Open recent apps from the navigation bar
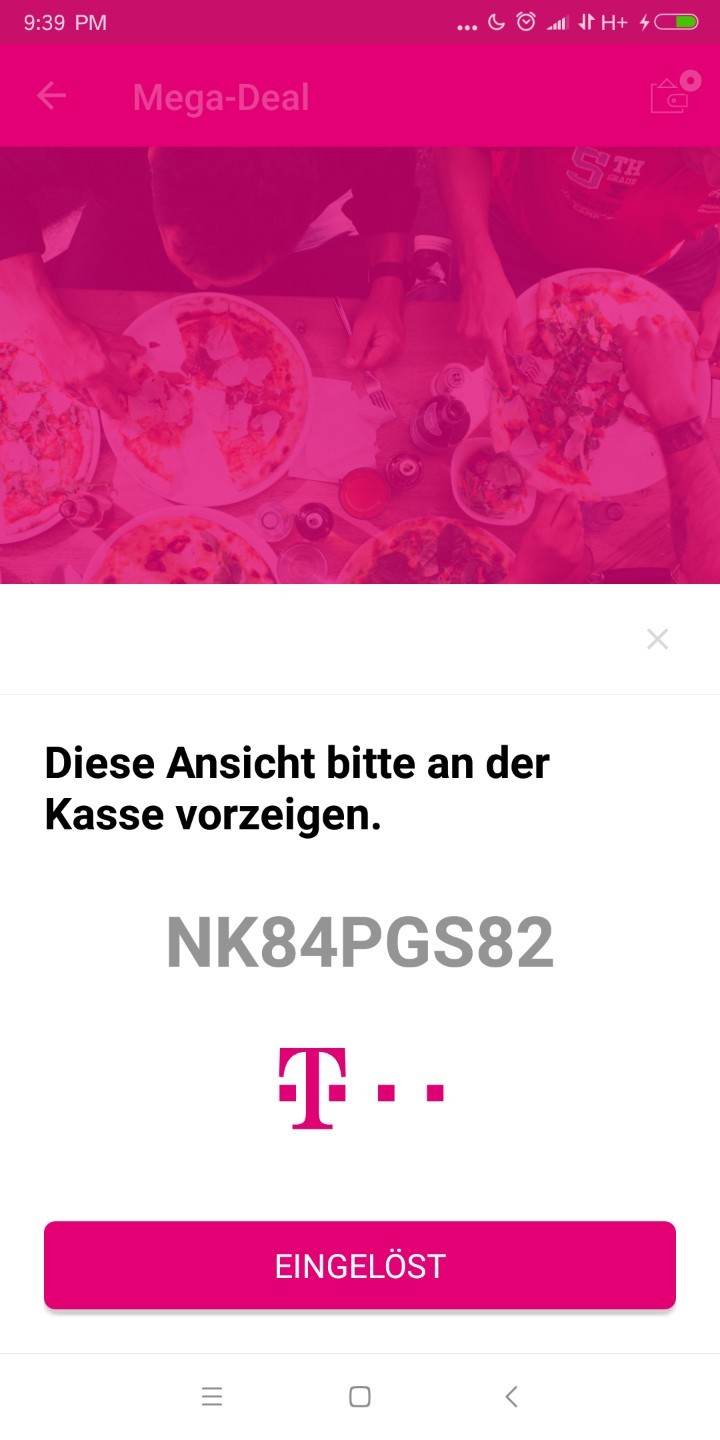The width and height of the screenshot is (720, 1440). (212, 1397)
